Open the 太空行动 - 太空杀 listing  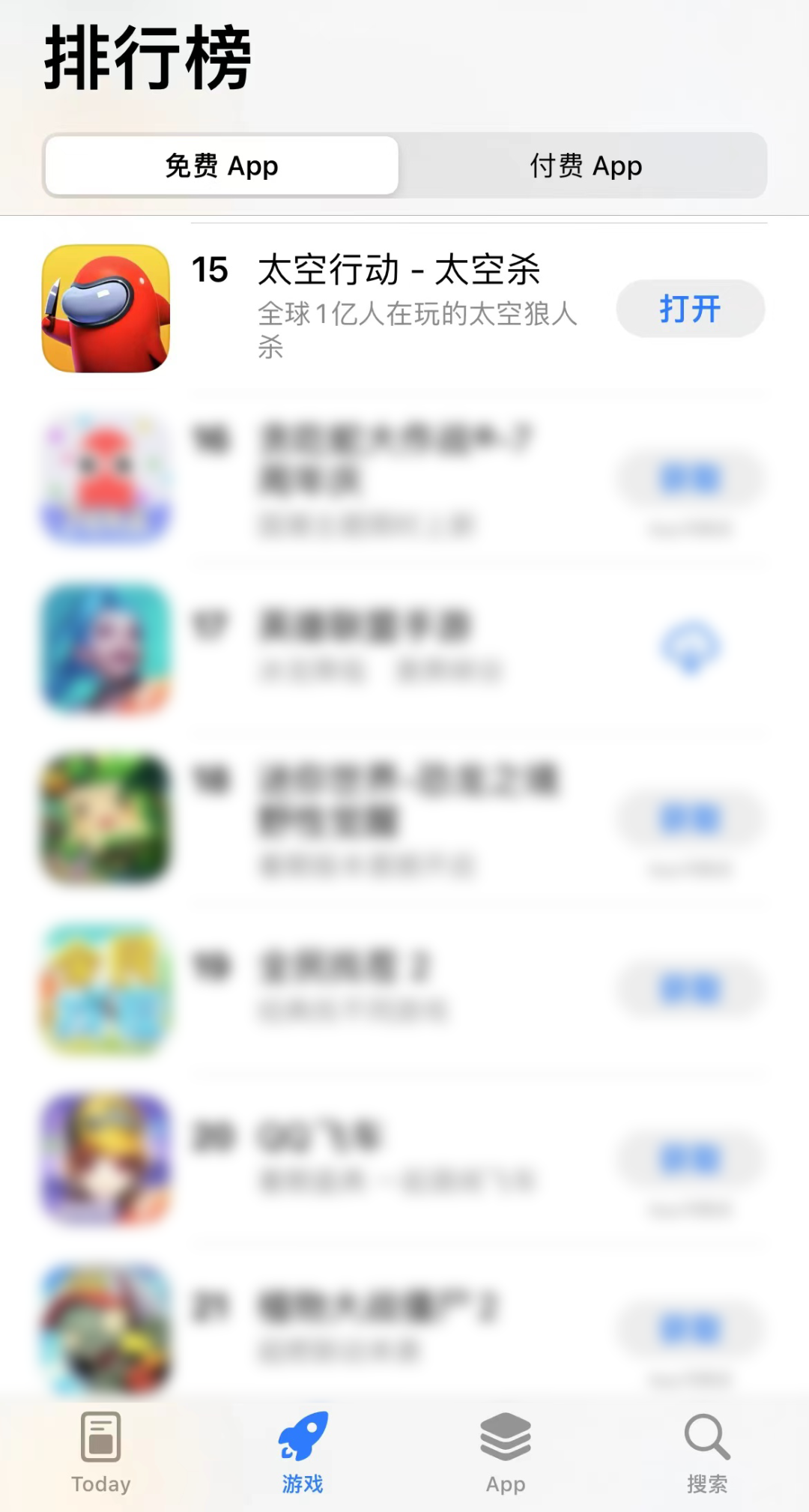(x=399, y=270)
